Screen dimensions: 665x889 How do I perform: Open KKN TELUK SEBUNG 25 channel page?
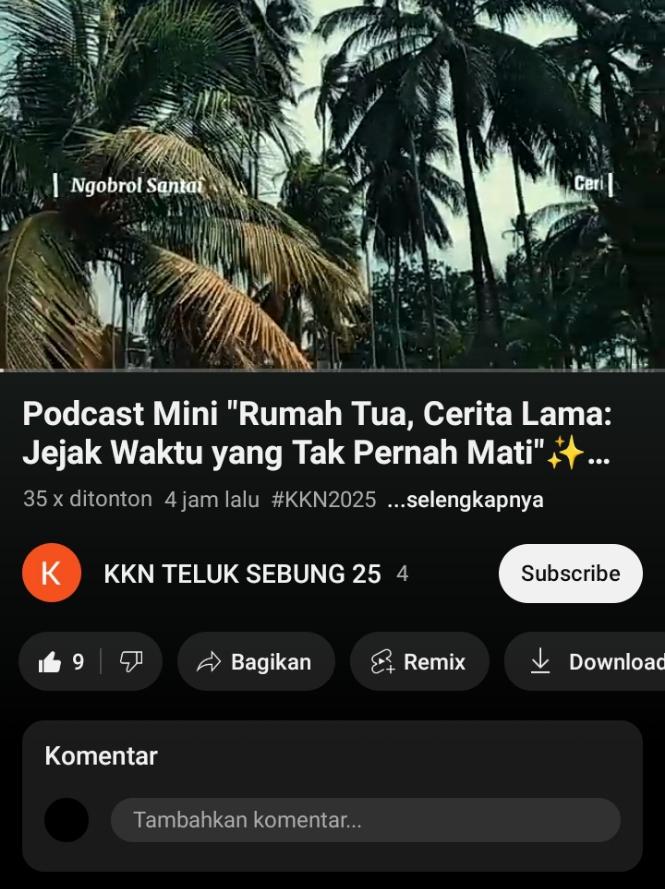click(242, 574)
